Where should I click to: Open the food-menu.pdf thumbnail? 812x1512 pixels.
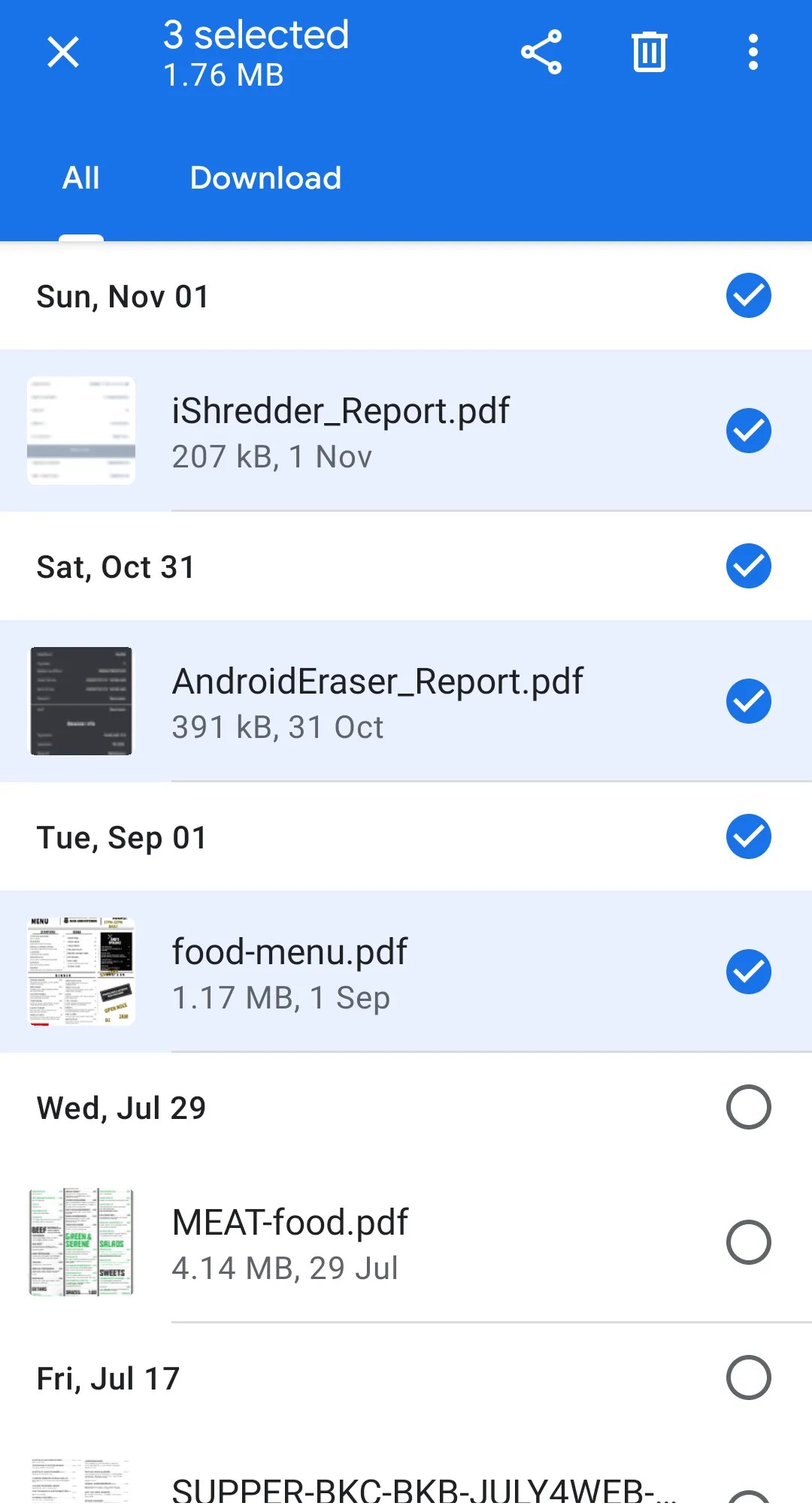point(80,971)
